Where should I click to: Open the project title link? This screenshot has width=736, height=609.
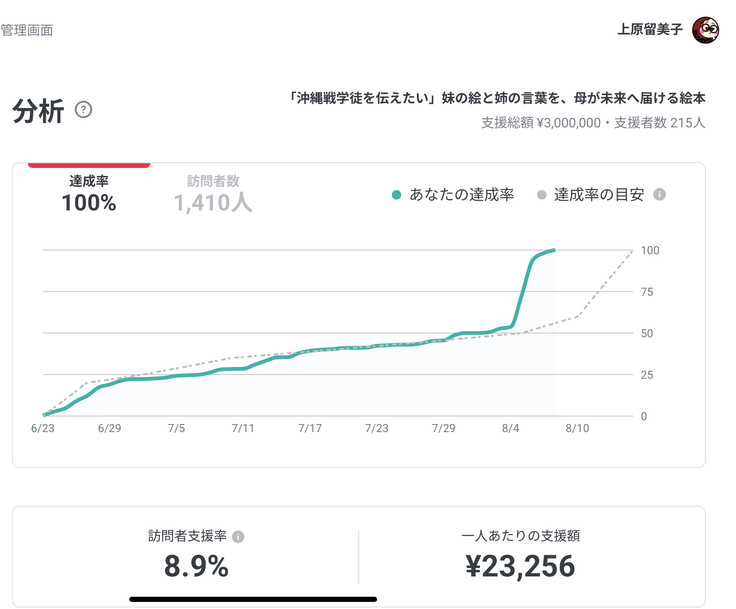pos(497,99)
